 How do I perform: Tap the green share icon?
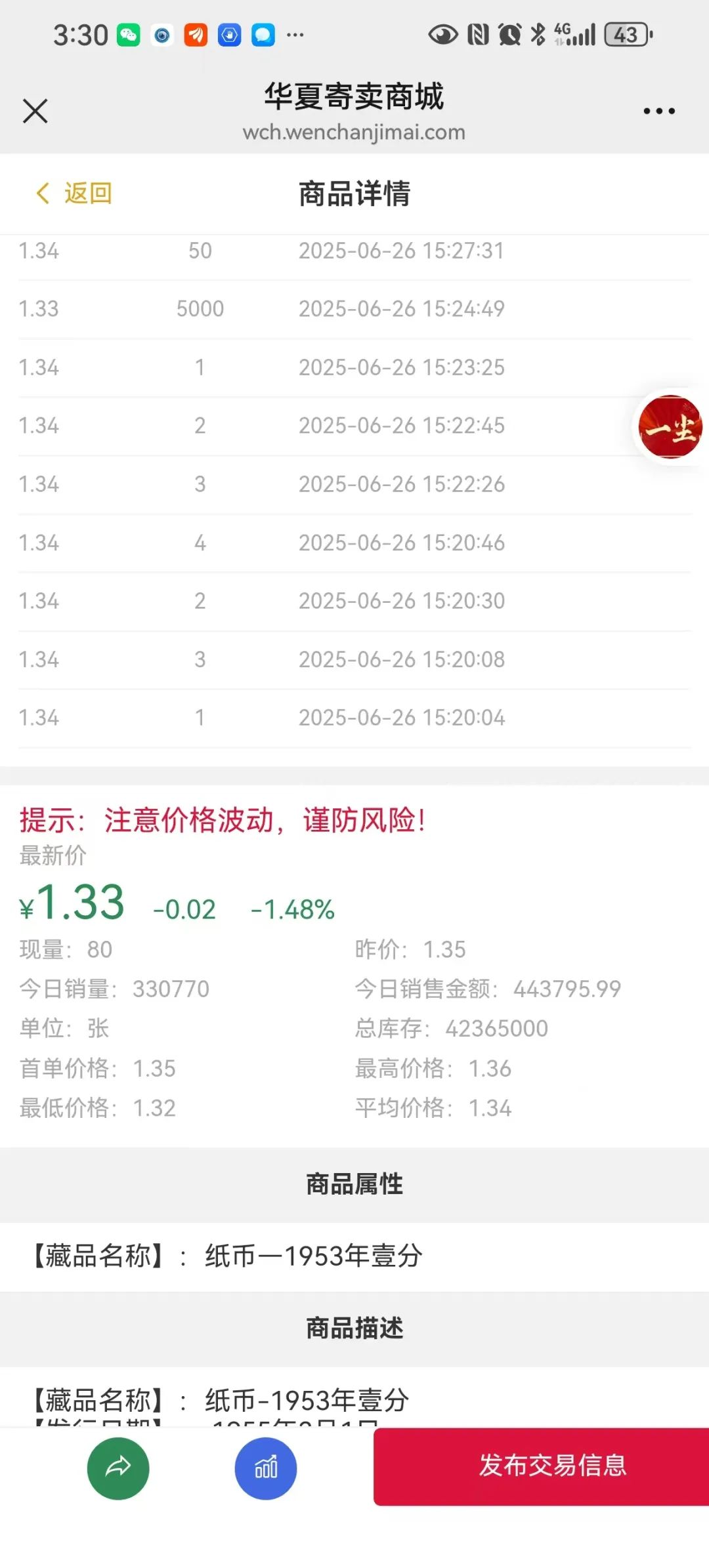[118, 1468]
